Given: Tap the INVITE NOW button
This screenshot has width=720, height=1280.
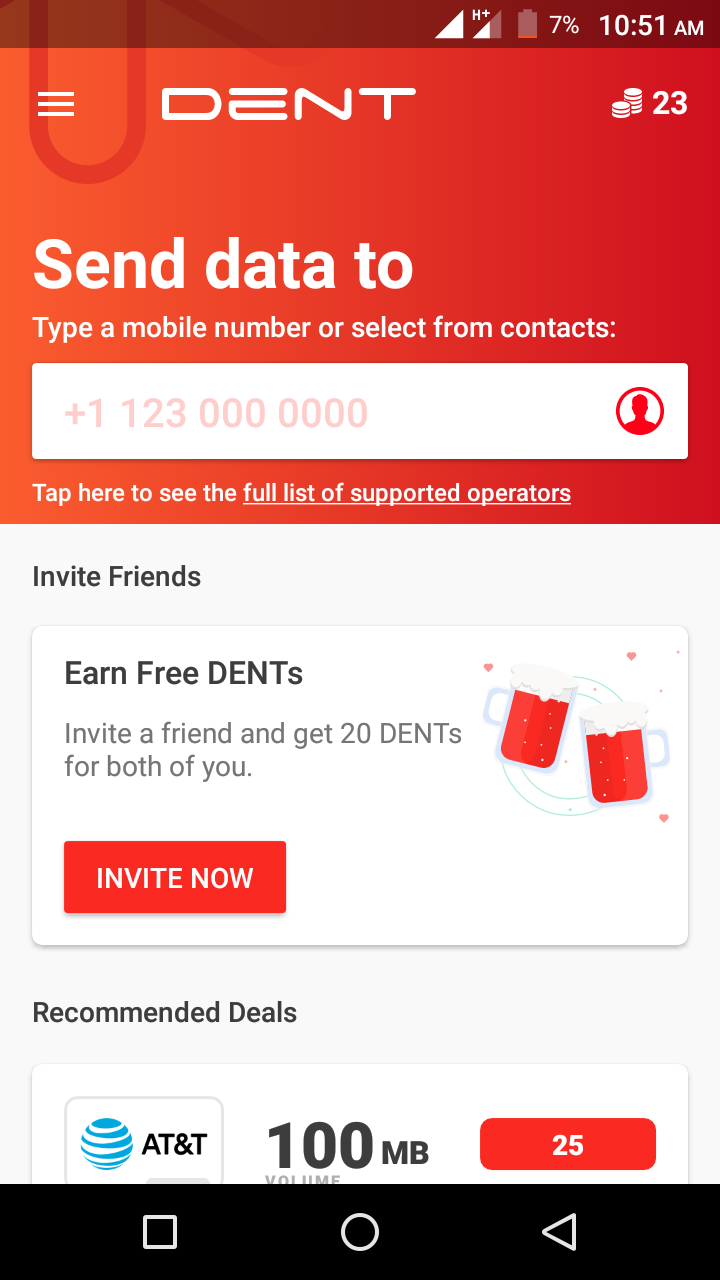Looking at the screenshot, I should tap(175, 877).
